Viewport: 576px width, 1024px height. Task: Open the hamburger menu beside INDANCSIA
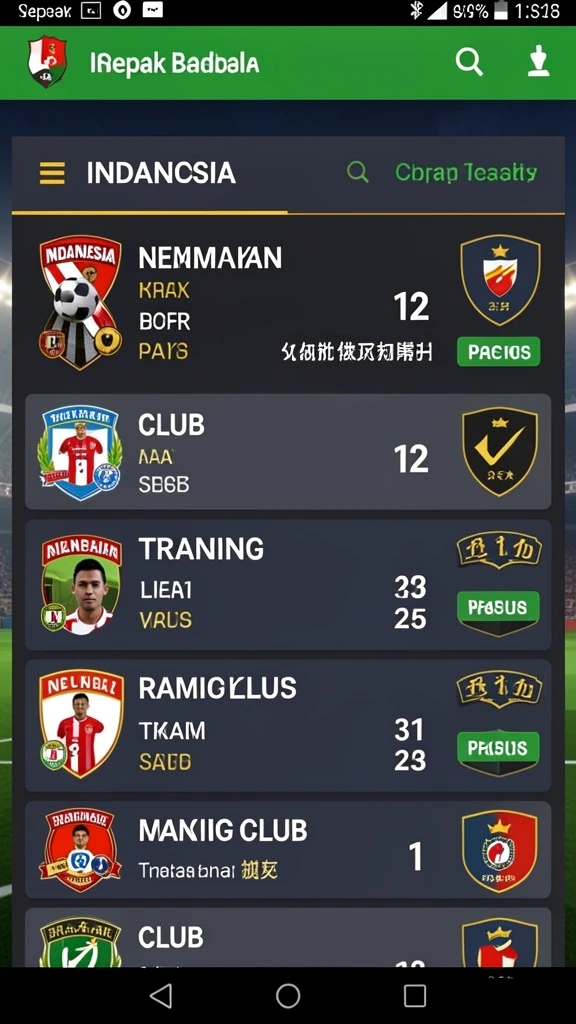pos(52,173)
